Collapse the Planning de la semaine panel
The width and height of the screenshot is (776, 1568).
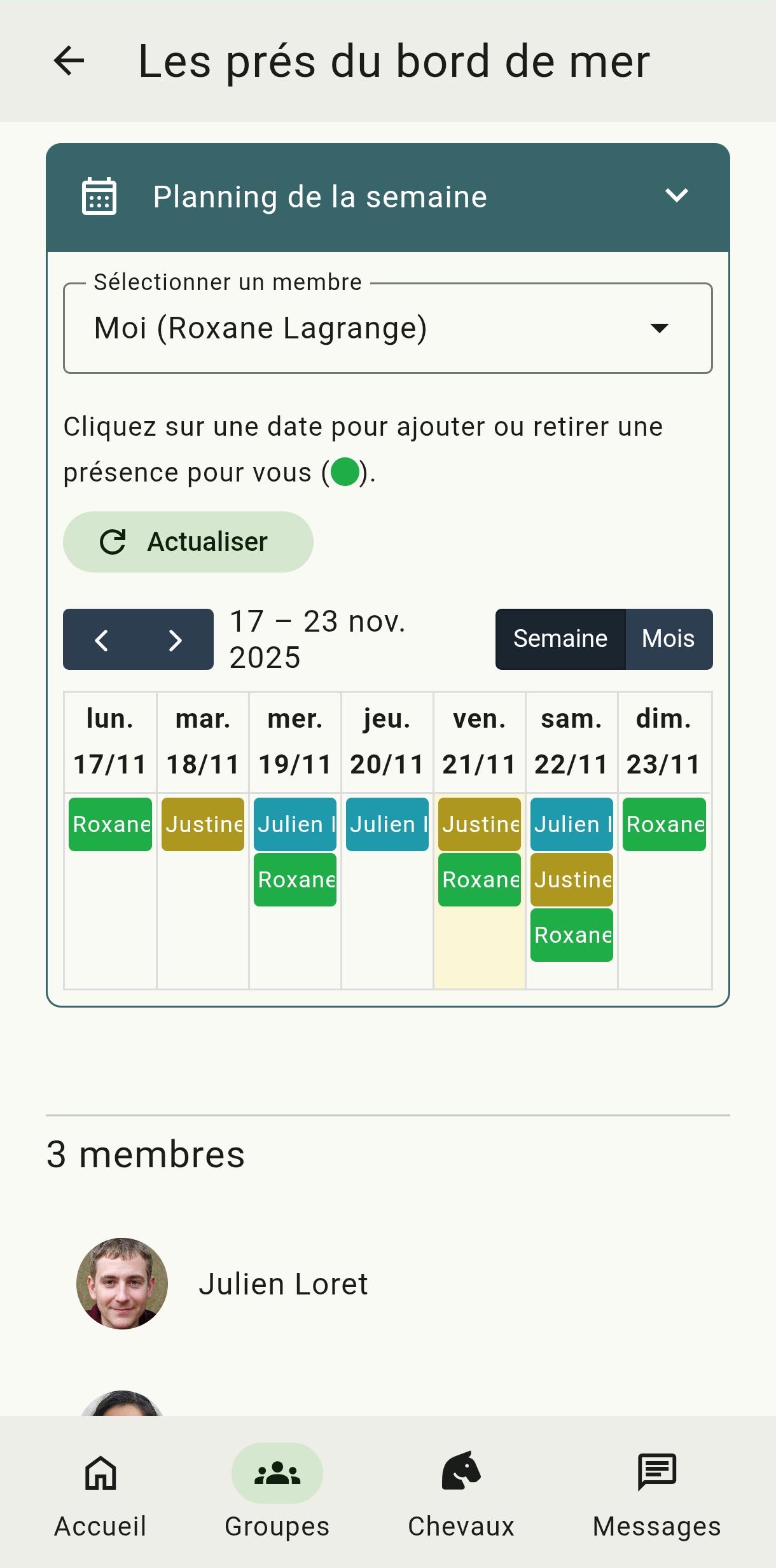point(676,196)
